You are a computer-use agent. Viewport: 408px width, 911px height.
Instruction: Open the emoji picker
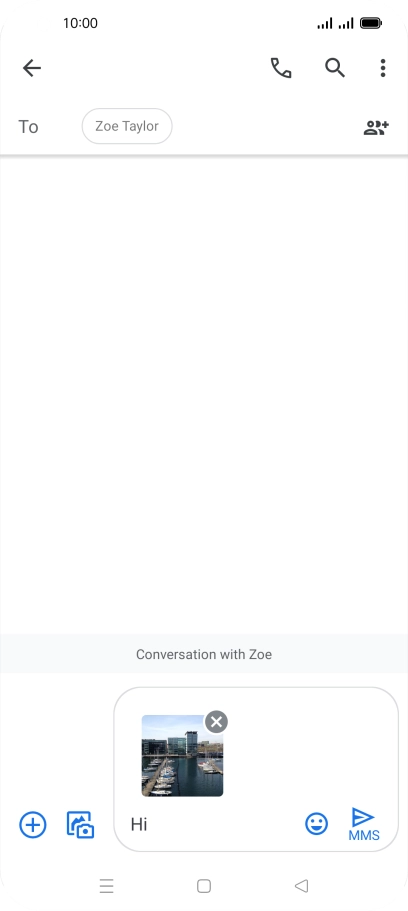317,824
